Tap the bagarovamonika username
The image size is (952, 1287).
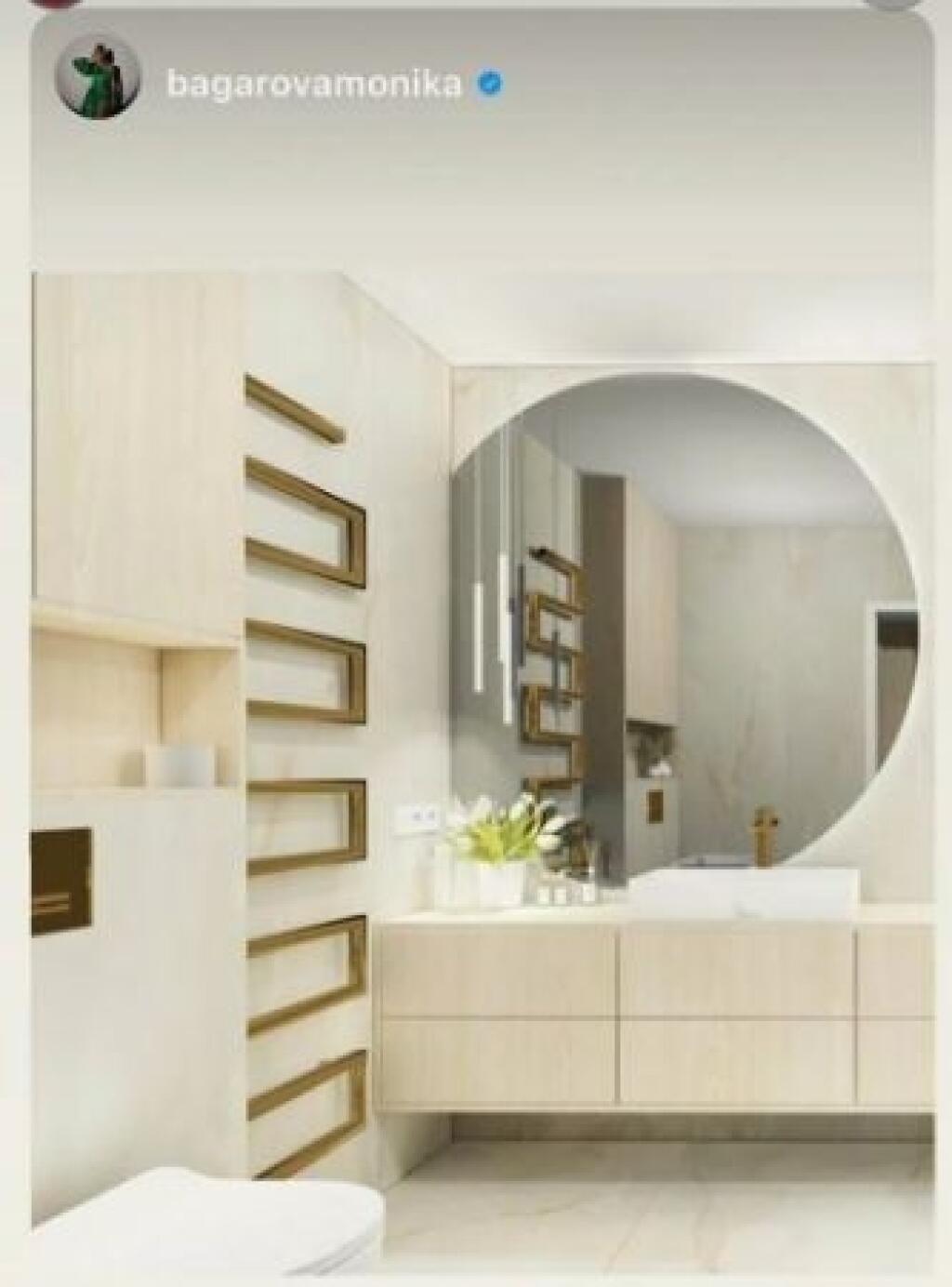tap(313, 85)
